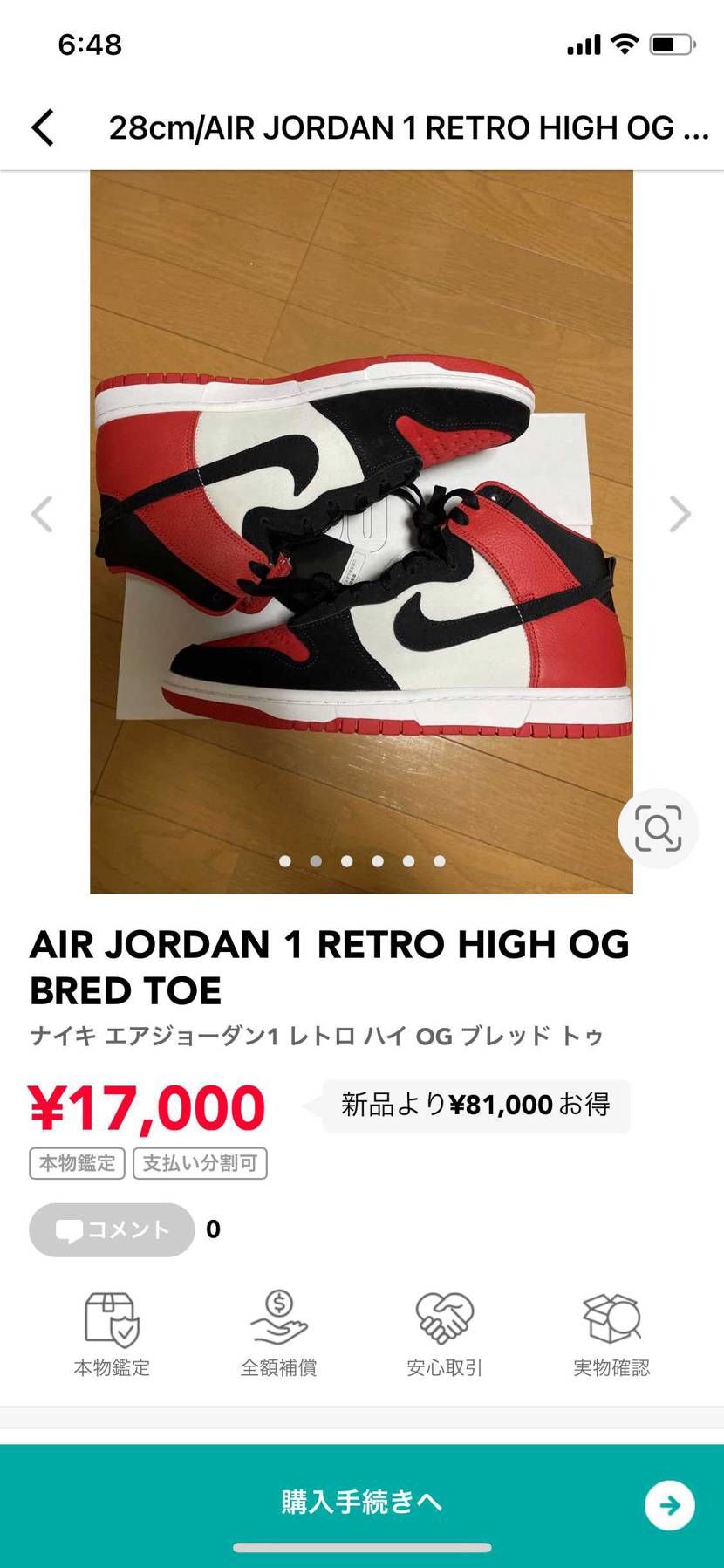Go back using the top-left arrow
Screen dimensions: 724x1568
(x=43, y=127)
